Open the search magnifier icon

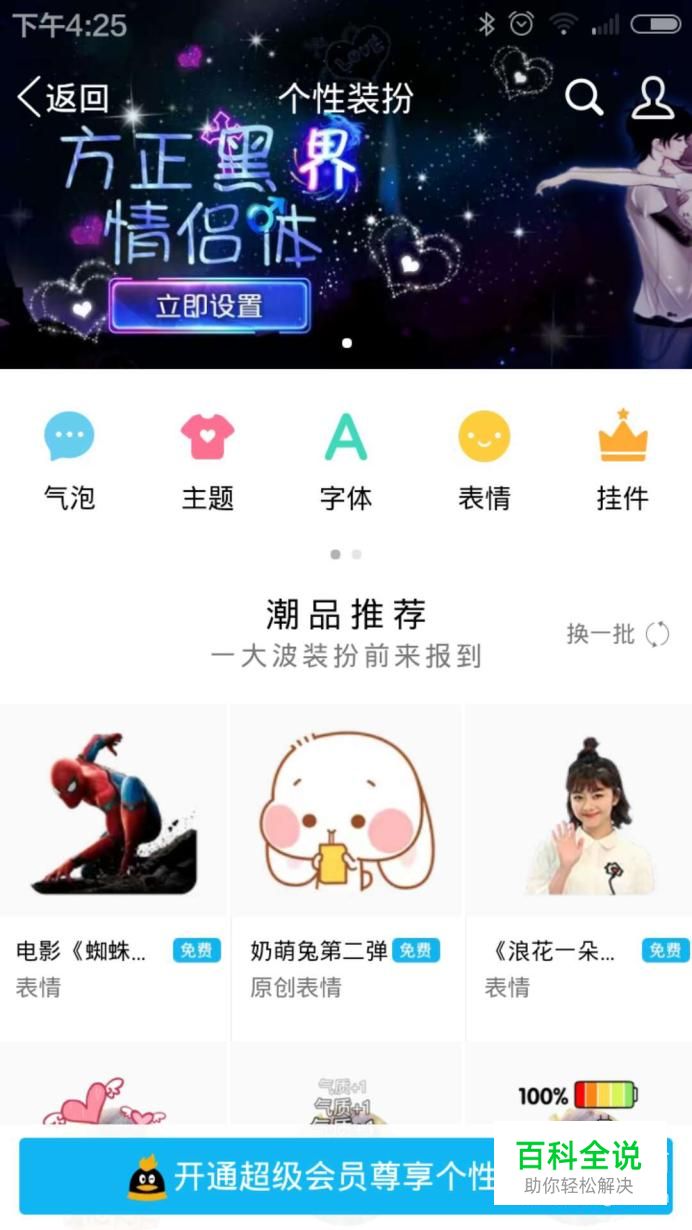(584, 98)
